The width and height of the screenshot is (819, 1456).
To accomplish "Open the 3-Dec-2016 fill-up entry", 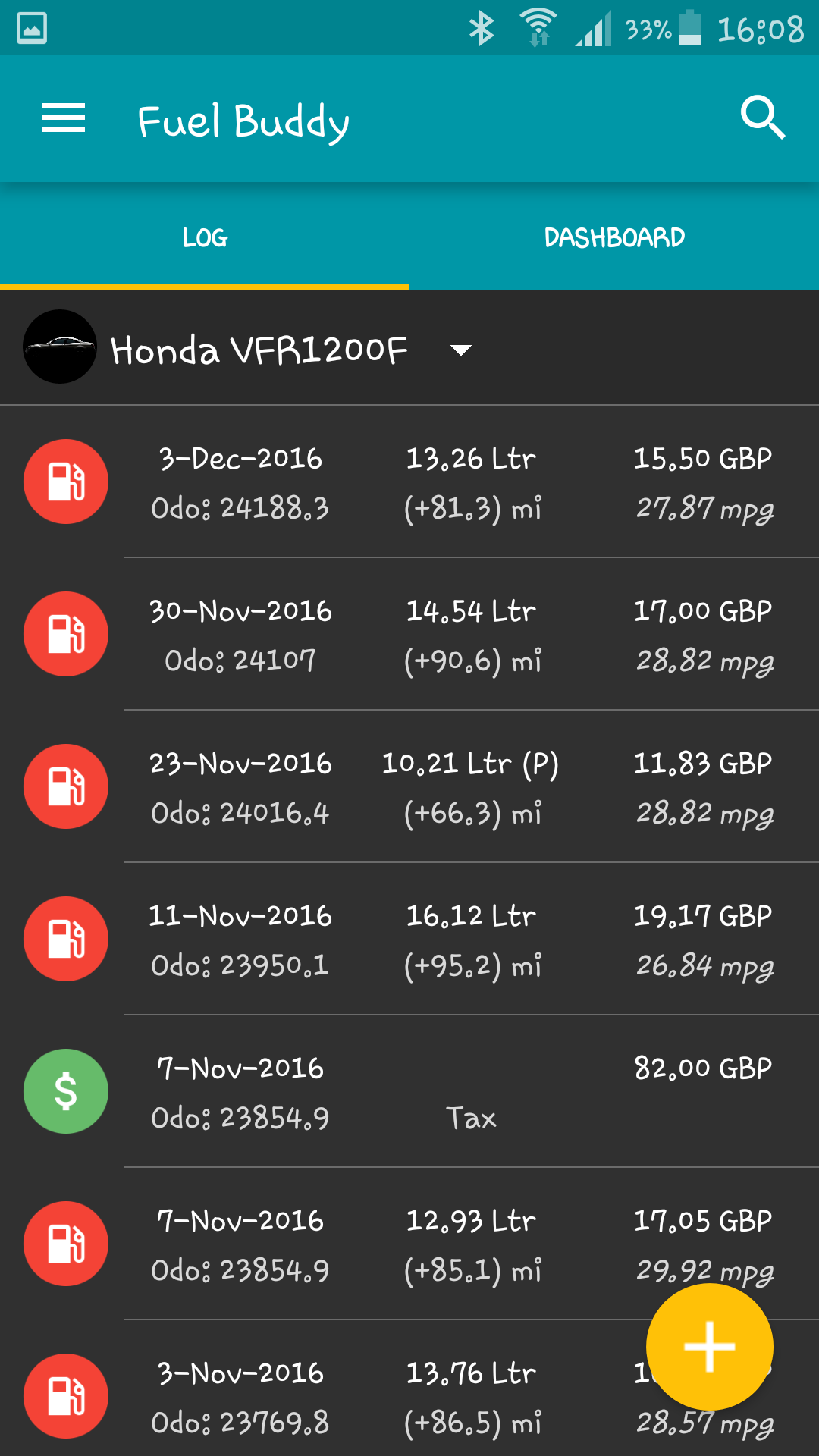I will click(409, 482).
